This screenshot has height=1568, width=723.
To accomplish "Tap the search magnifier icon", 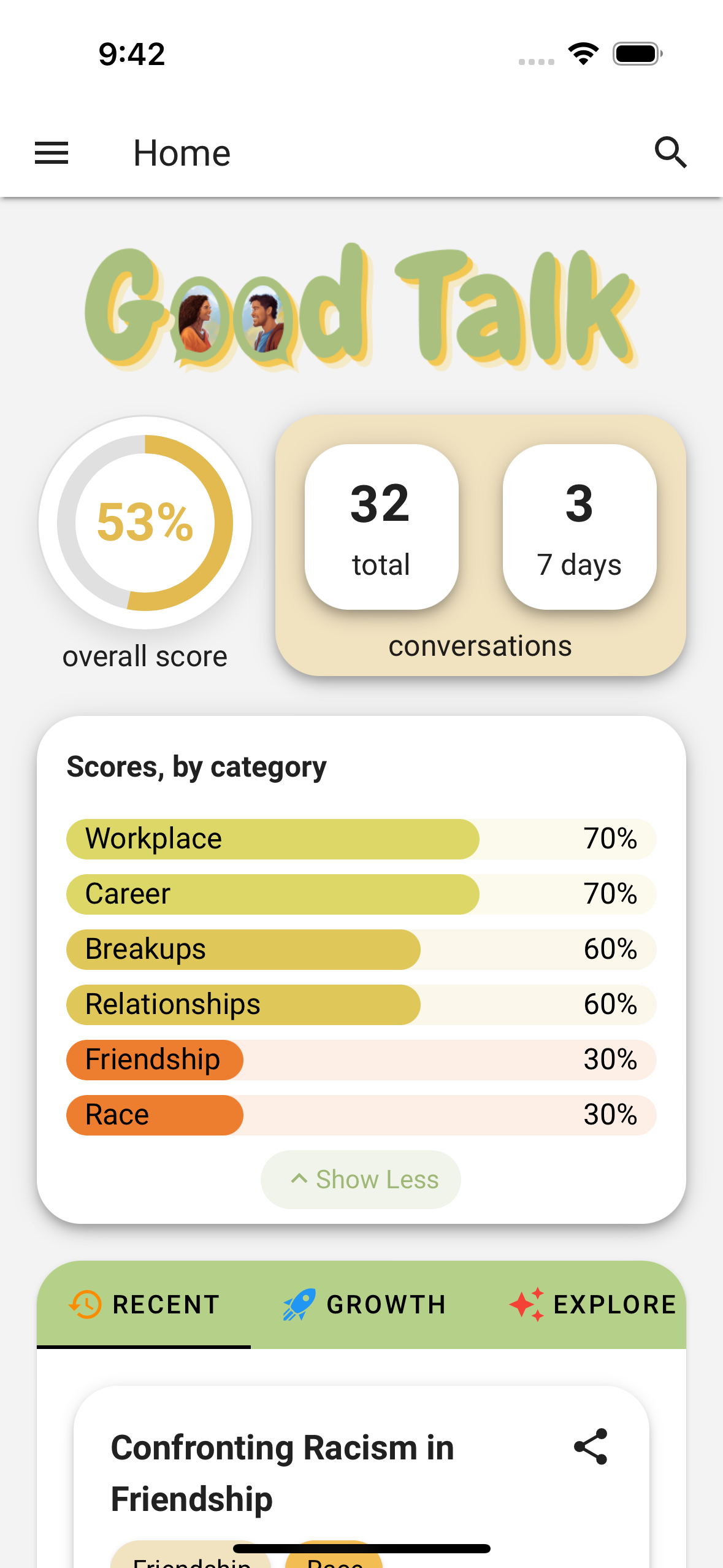I will 671,153.
